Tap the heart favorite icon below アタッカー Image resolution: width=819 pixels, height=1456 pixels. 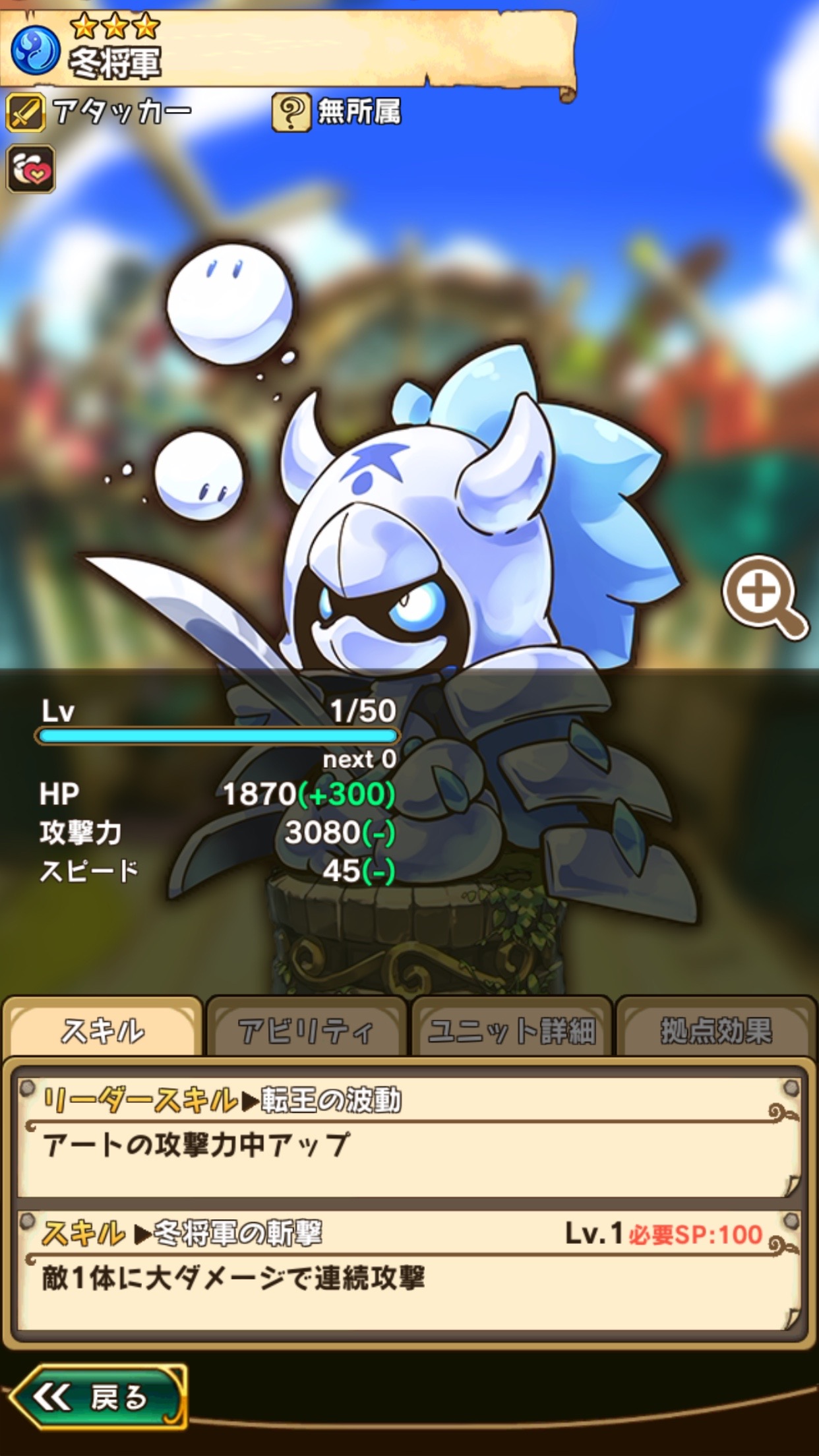click(x=30, y=169)
